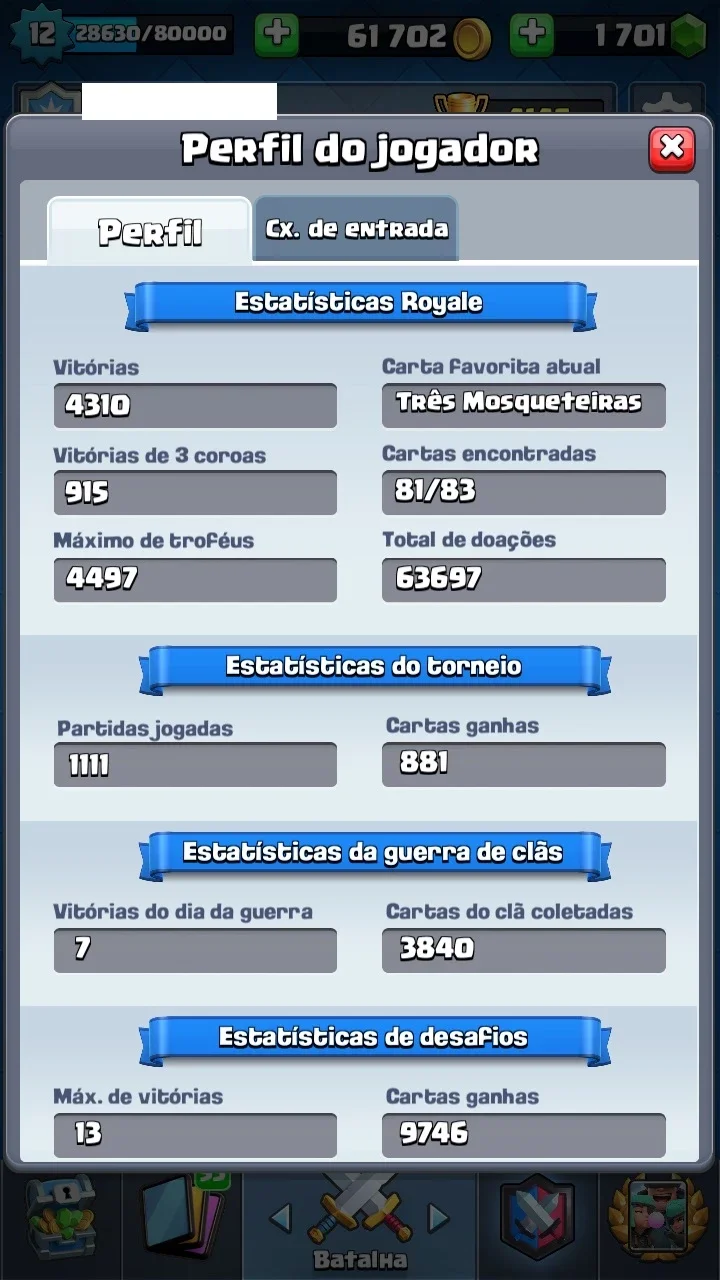Switch to the Cx. de entrada tab
720x1280 pixels.
coord(356,229)
